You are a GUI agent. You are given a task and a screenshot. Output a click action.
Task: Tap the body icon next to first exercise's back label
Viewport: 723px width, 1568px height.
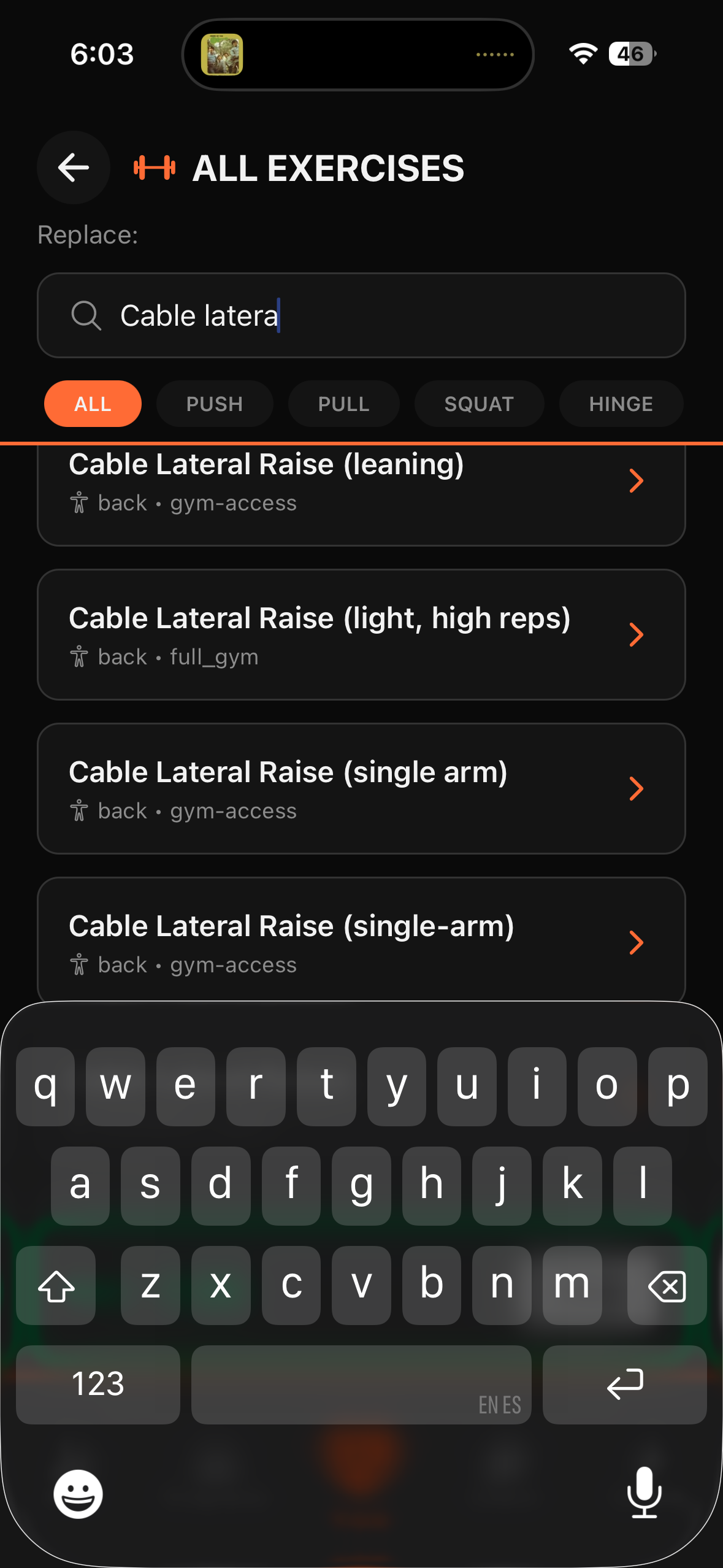[78, 503]
